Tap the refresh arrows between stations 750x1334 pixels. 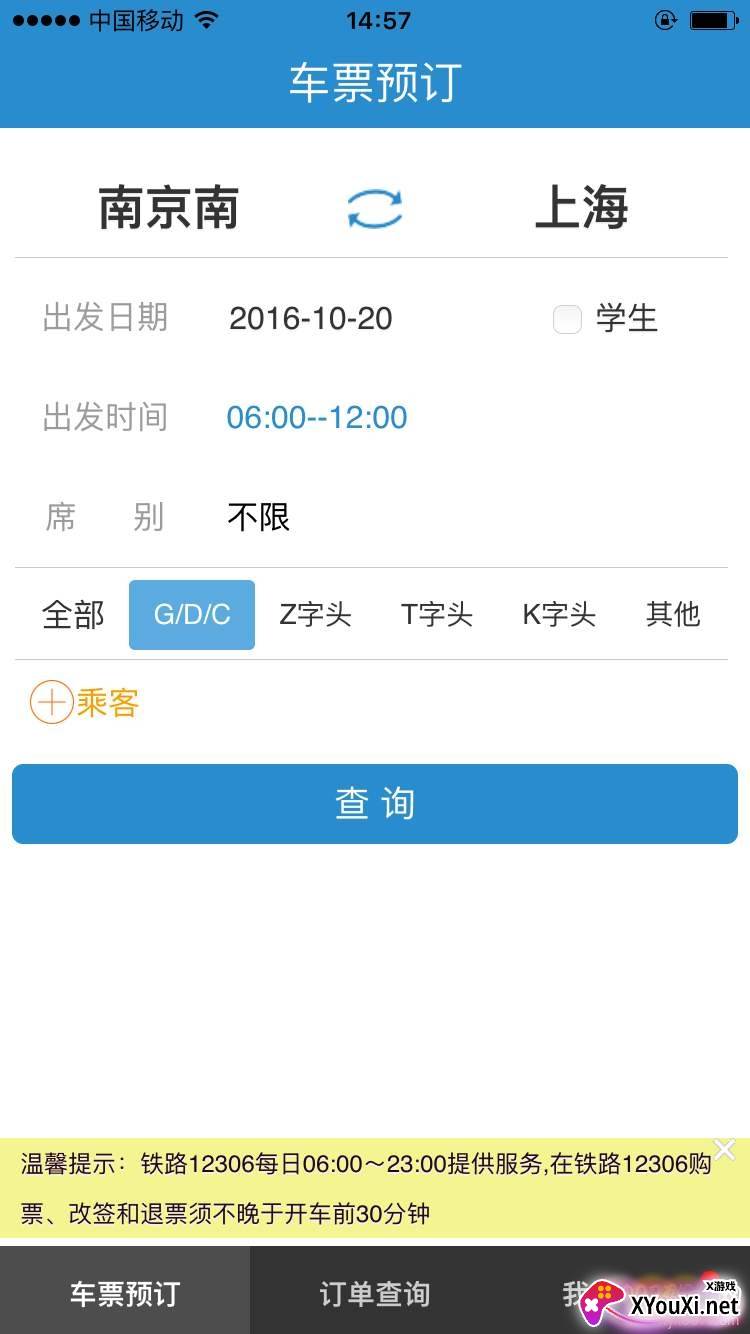(375, 207)
